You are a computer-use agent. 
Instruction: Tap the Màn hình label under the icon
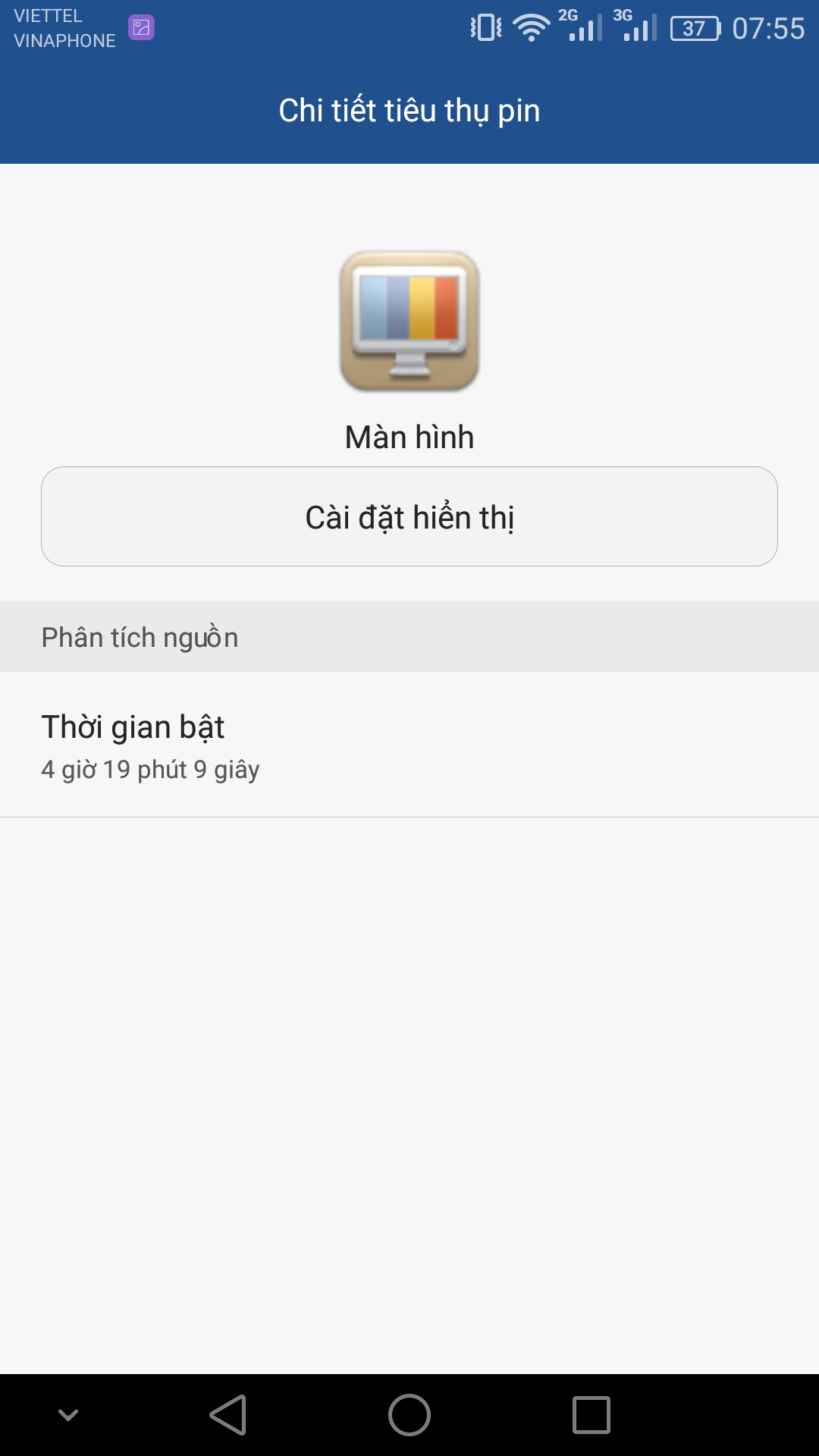pyautogui.click(x=409, y=436)
